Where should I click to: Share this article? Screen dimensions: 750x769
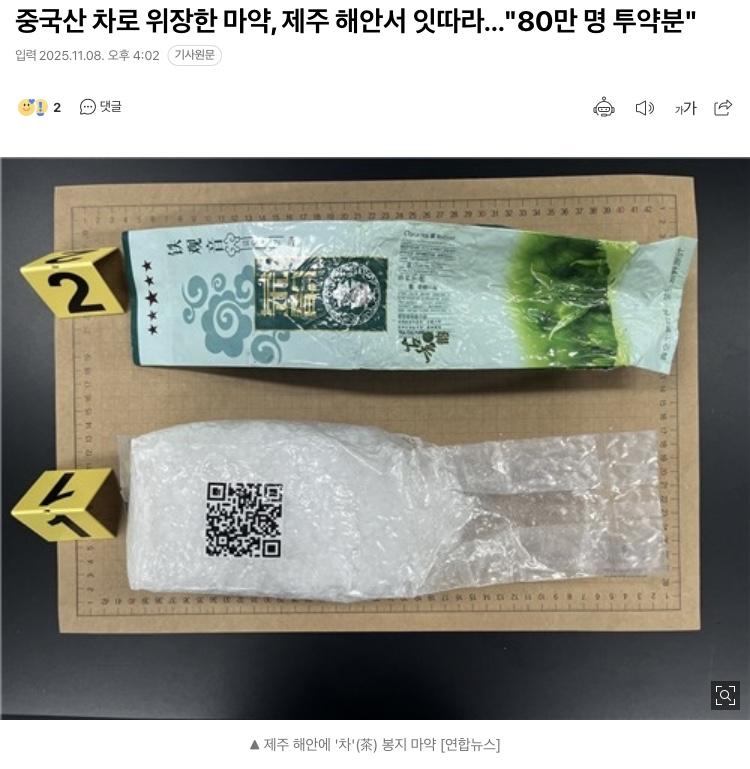723,108
